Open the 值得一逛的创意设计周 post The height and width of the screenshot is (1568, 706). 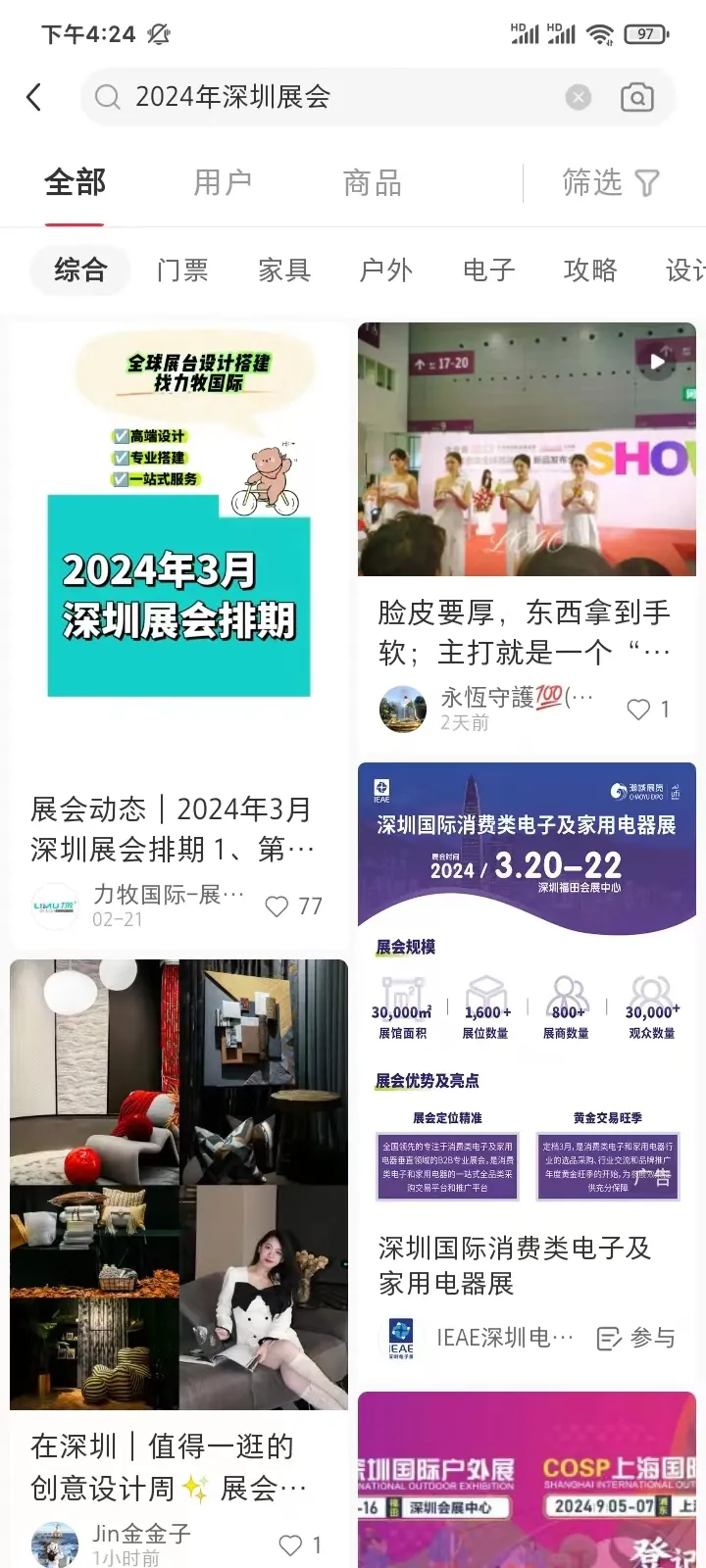(178, 1186)
